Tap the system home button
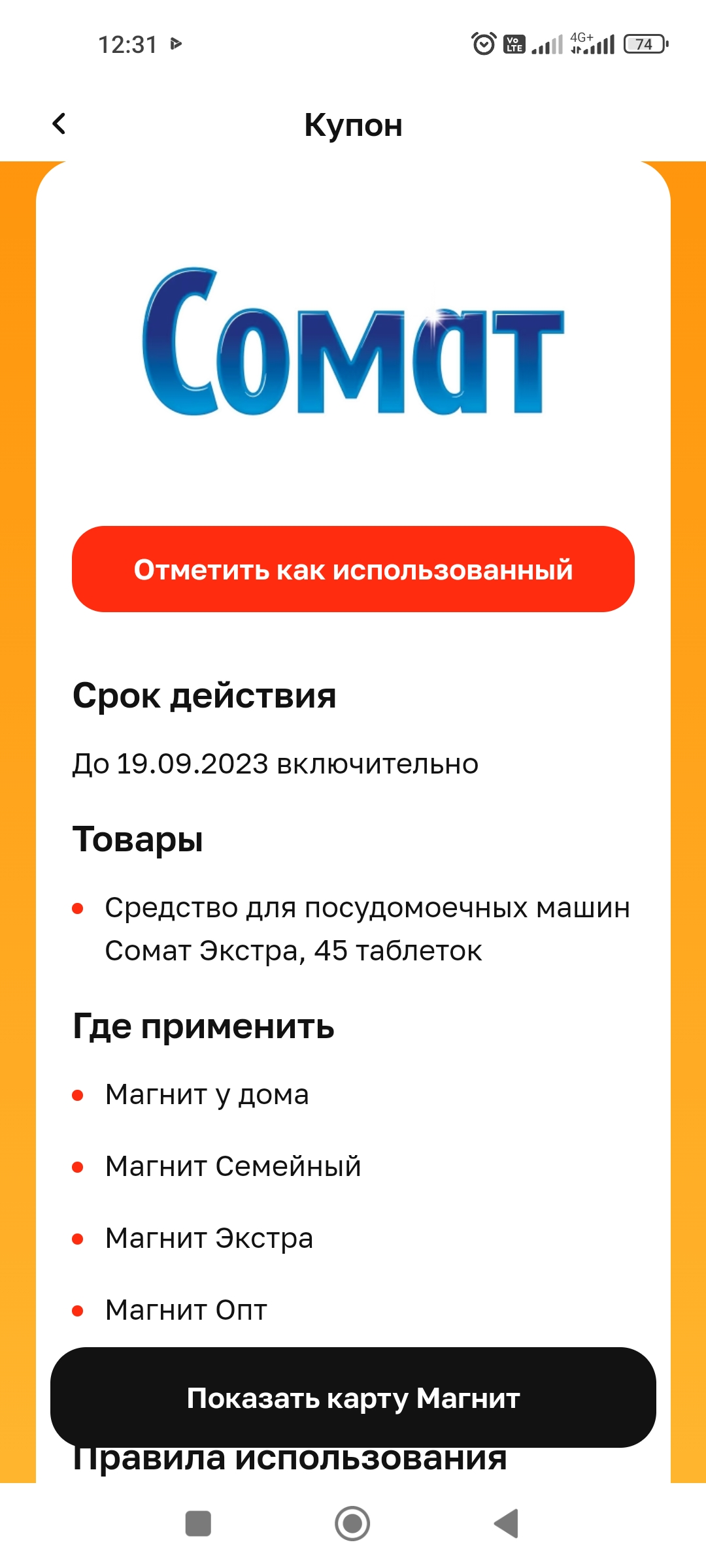 [352, 1524]
